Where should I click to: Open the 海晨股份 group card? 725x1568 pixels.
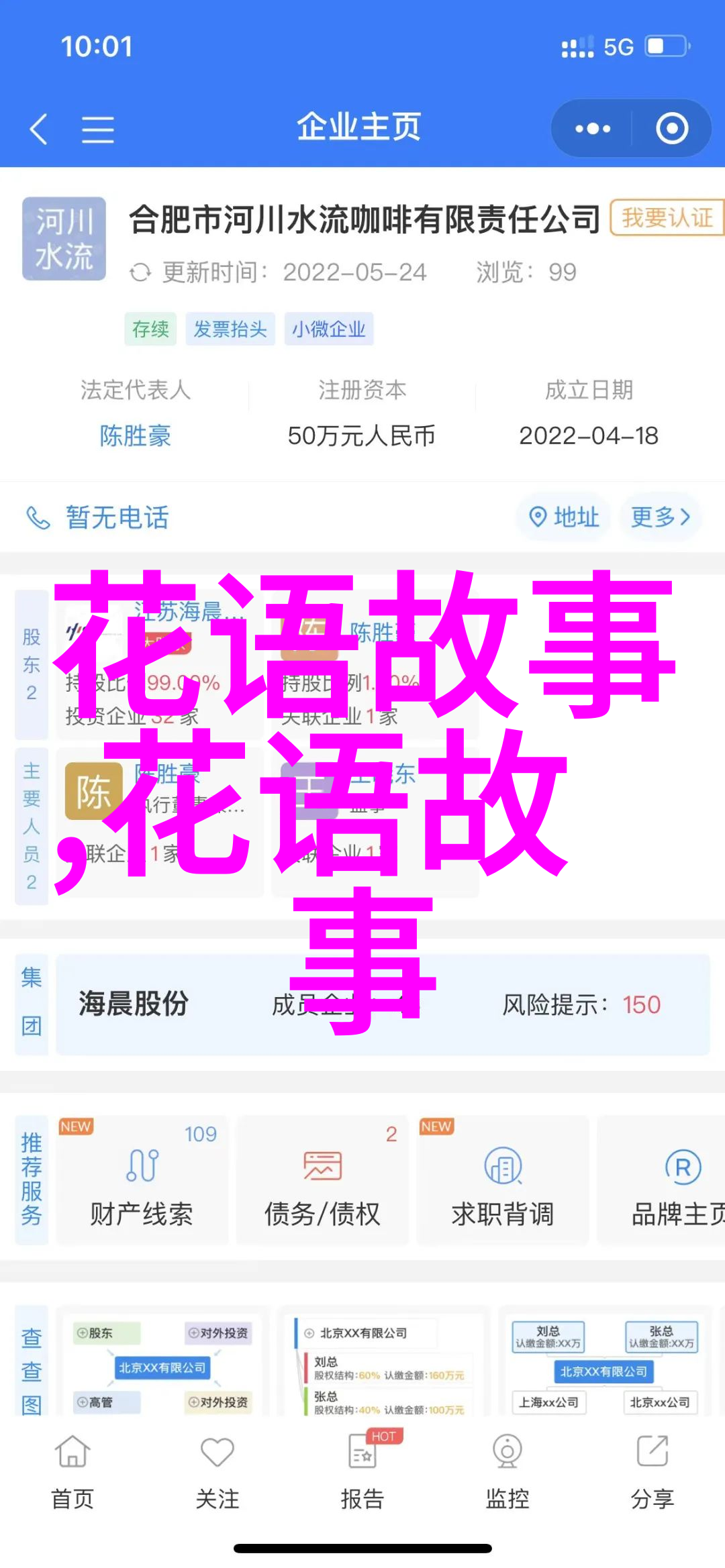point(383,1004)
